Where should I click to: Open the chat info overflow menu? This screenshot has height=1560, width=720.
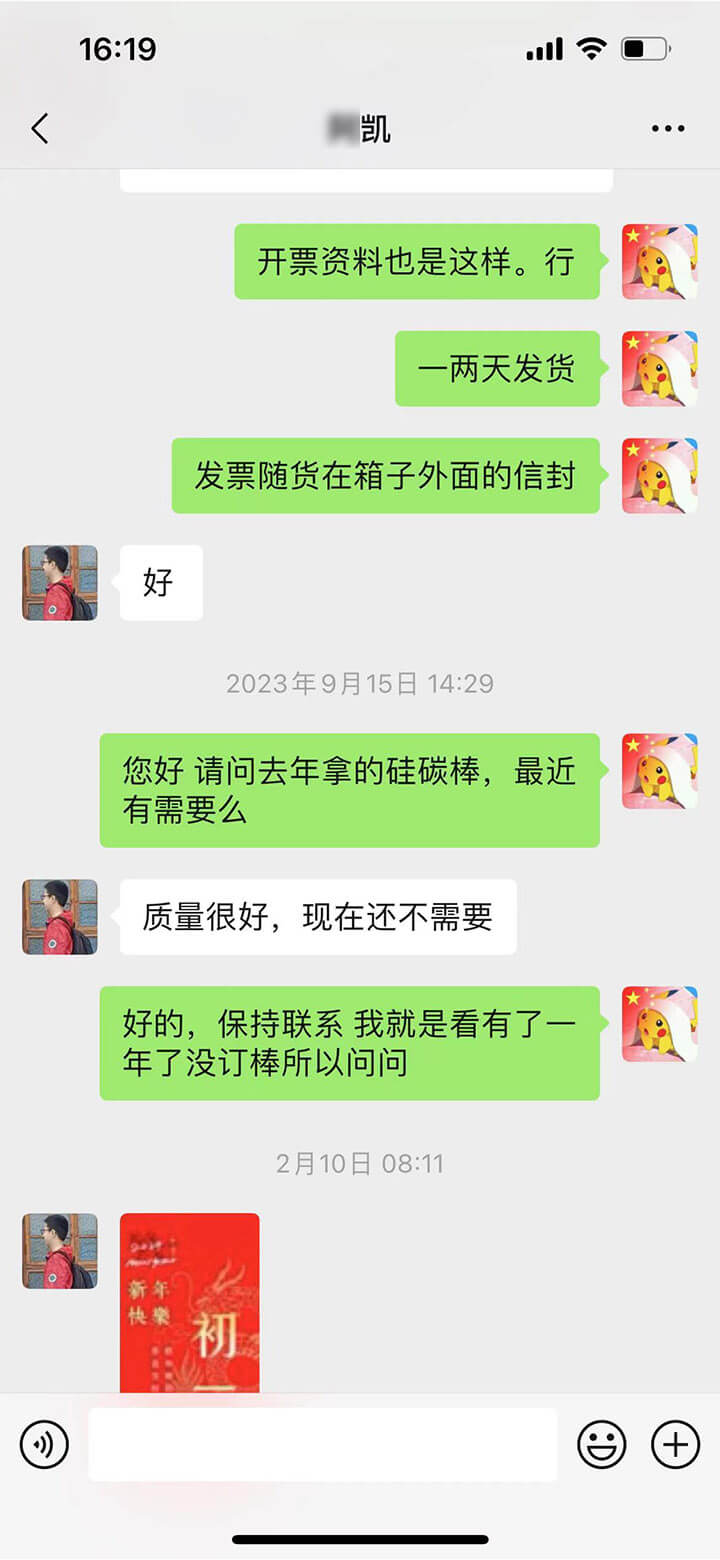tap(667, 129)
